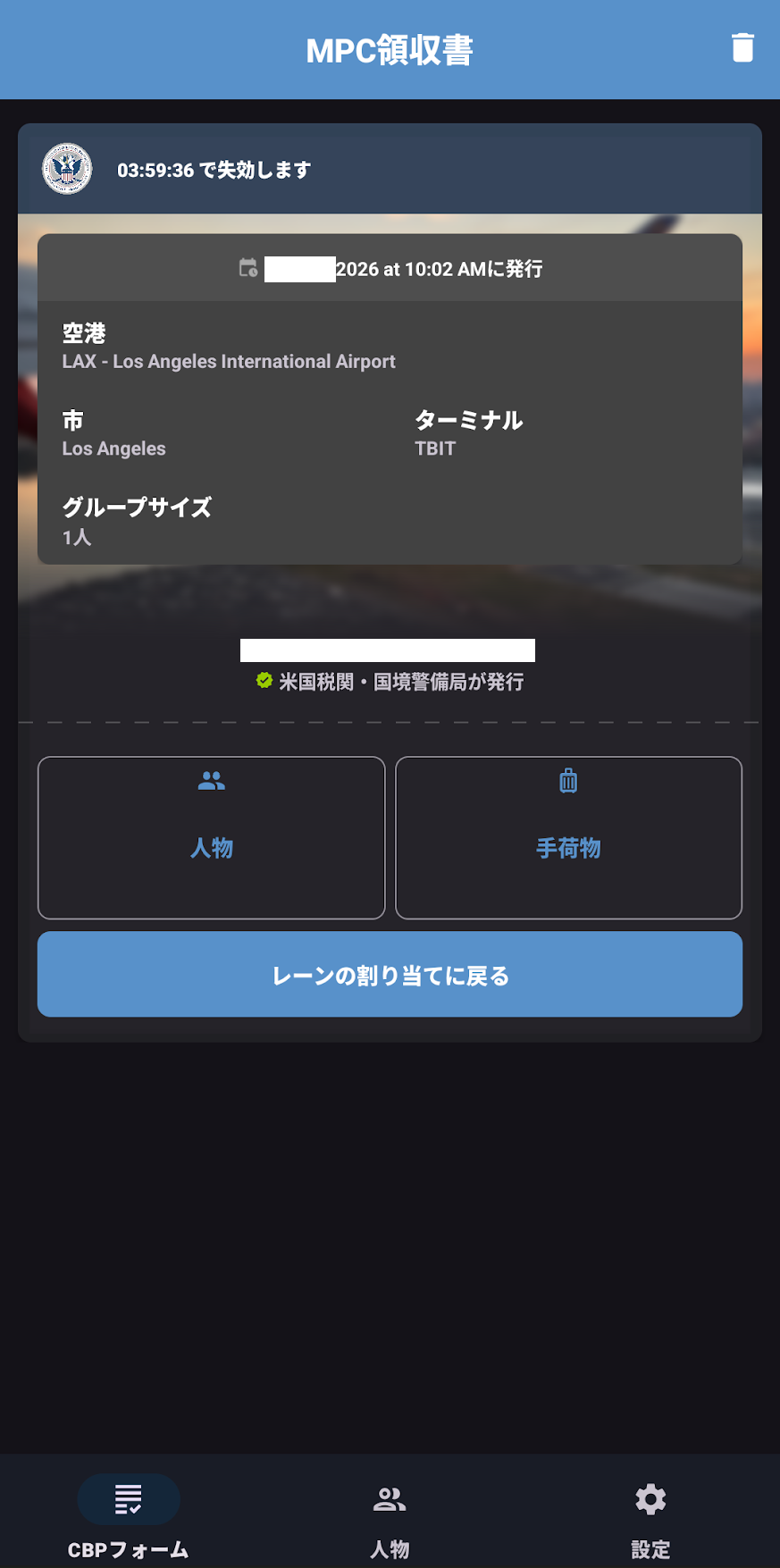The image size is (780, 1568).
Task: Click the calendar icon next to issuance date
Action: point(249,268)
